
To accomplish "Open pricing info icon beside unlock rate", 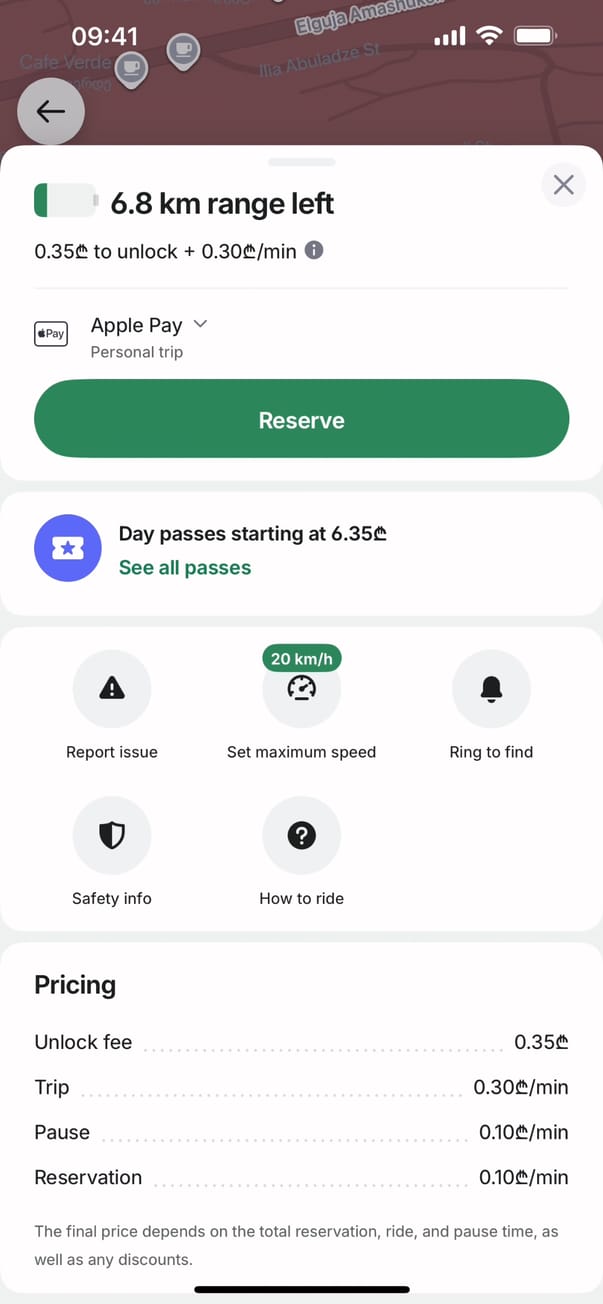I will pyautogui.click(x=314, y=251).
